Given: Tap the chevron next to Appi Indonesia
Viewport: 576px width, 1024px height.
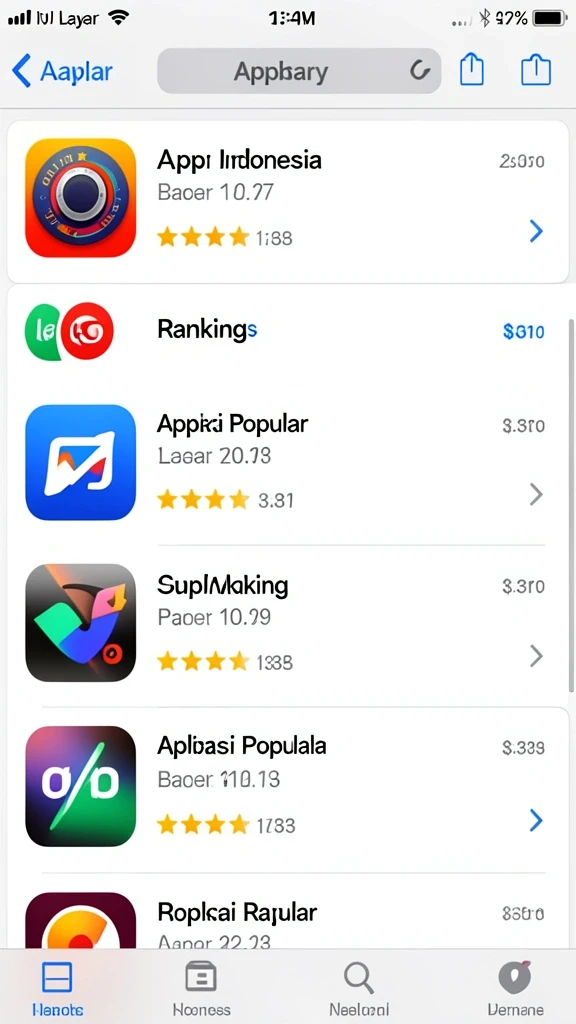Looking at the screenshot, I should tap(536, 231).
